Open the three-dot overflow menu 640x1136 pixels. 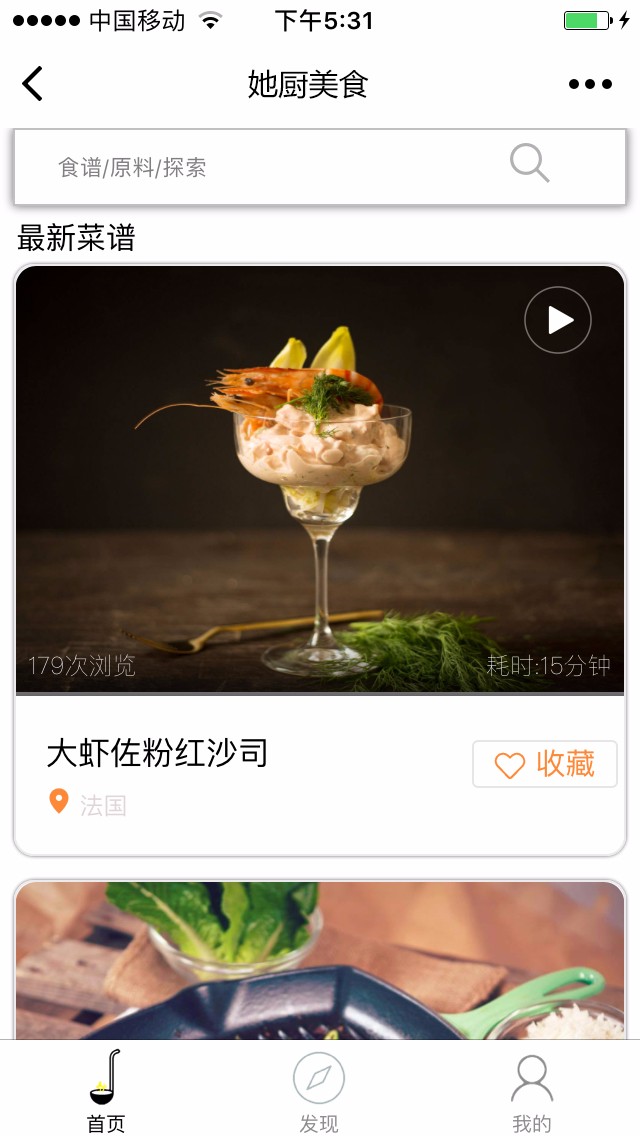[590, 84]
